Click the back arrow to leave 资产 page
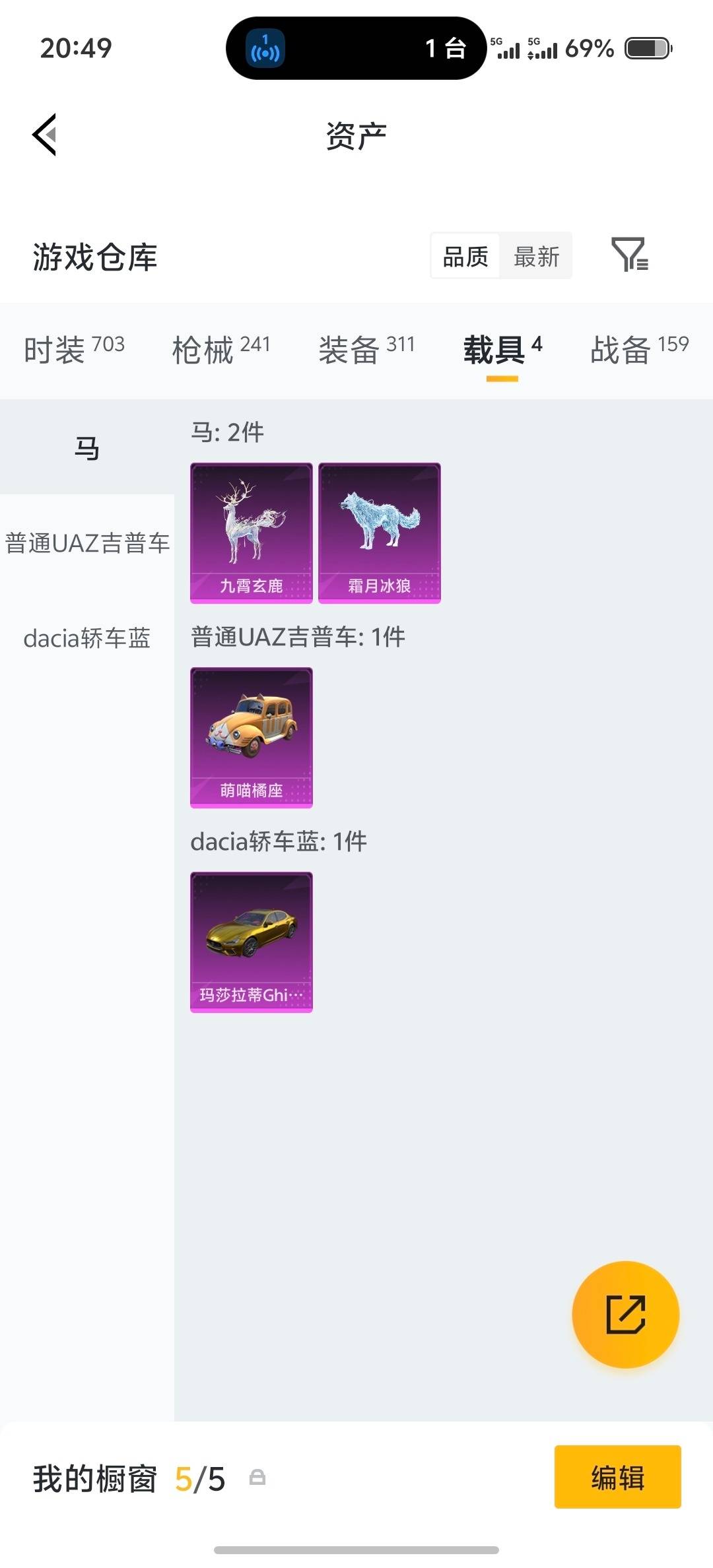The height and width of the screenshot is (1568, 713). click(x=44, y=135)
